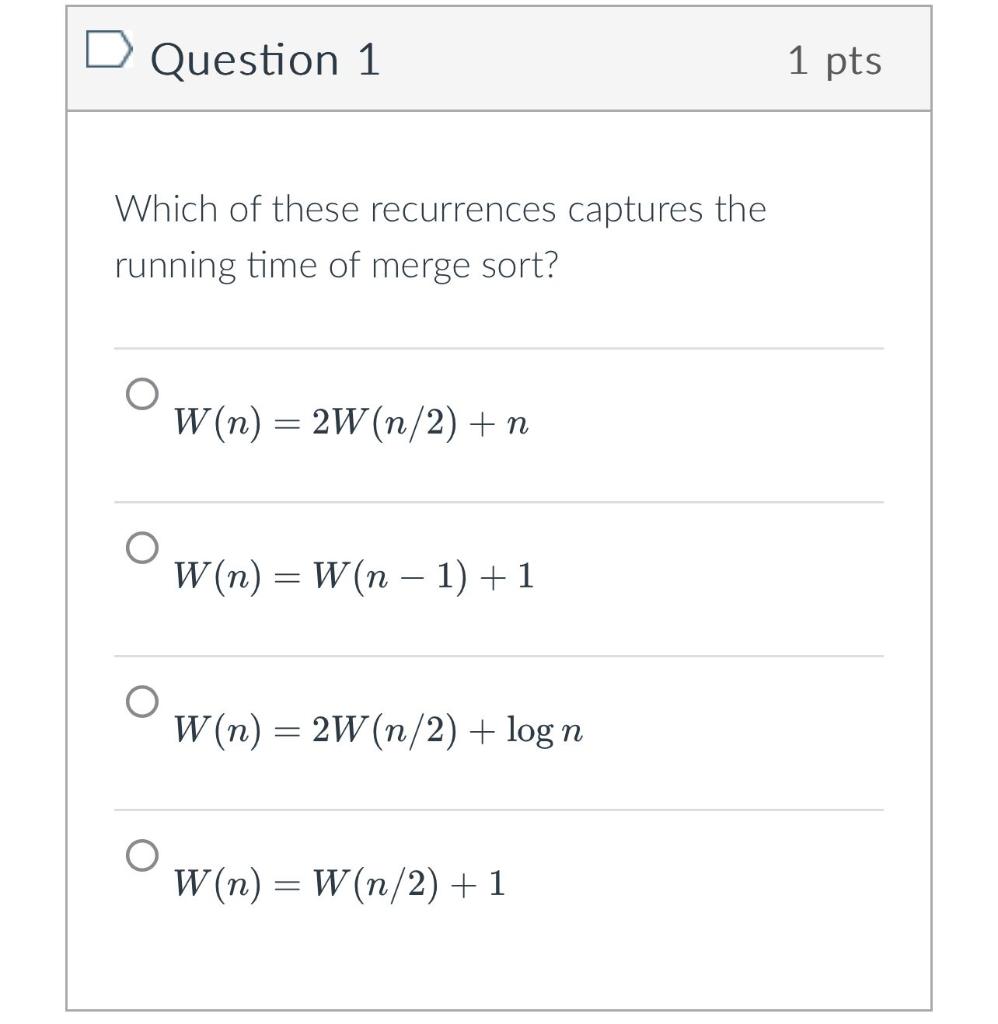Select the W(n) = W(n-1) + 1 answer

point(141,547)
